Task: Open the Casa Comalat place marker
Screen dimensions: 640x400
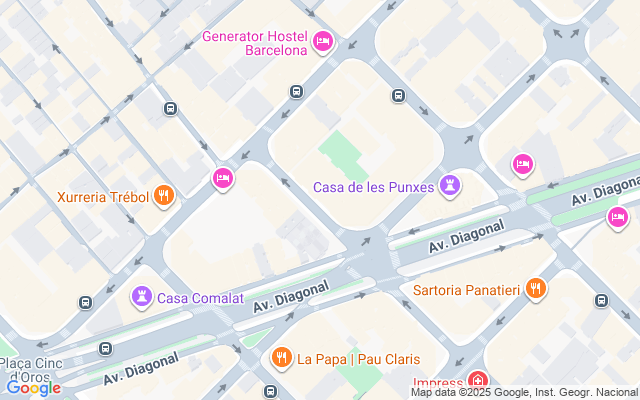Action: pos(141,297)
